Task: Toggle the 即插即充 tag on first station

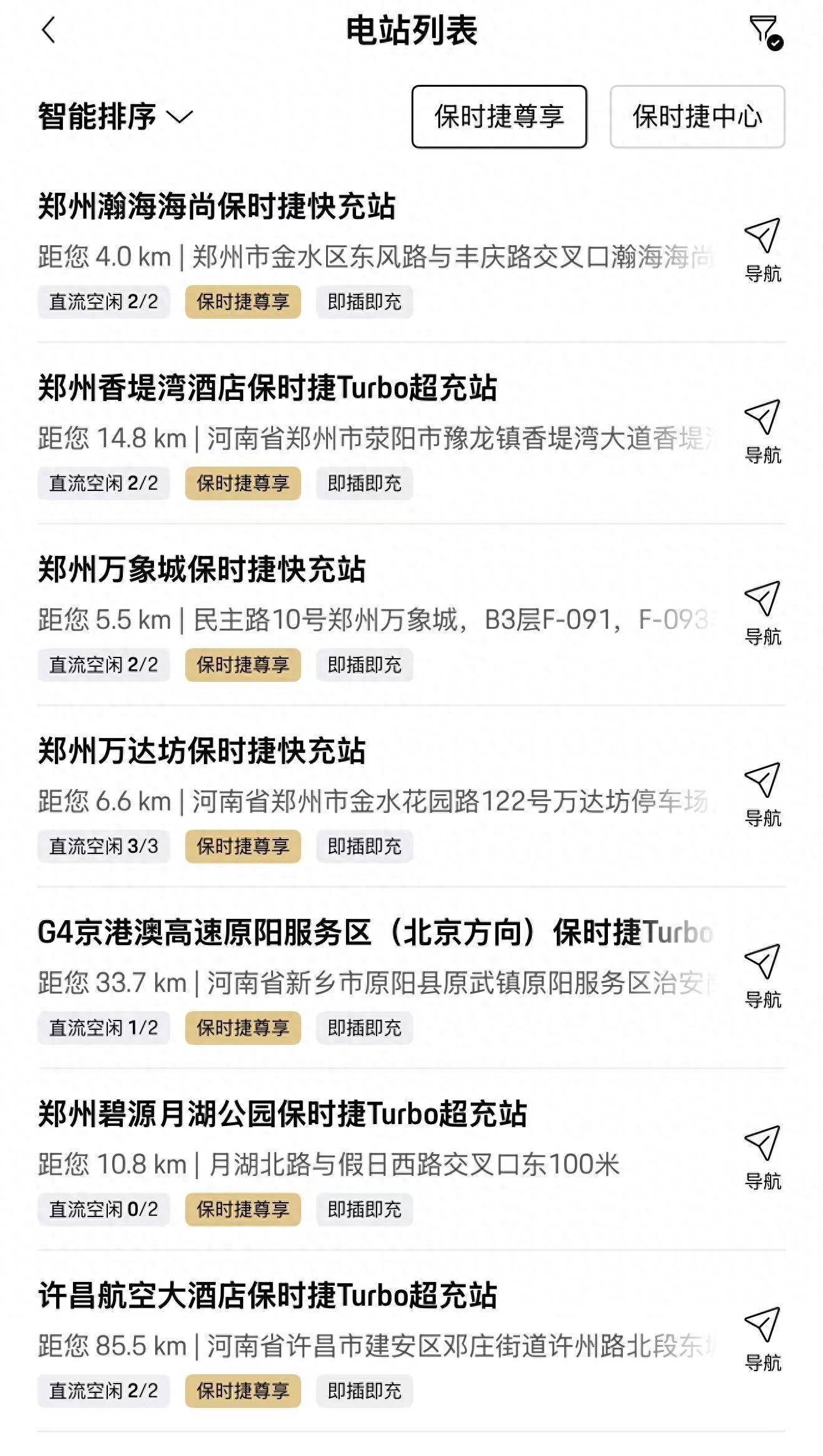Action: tap(363, 302)
